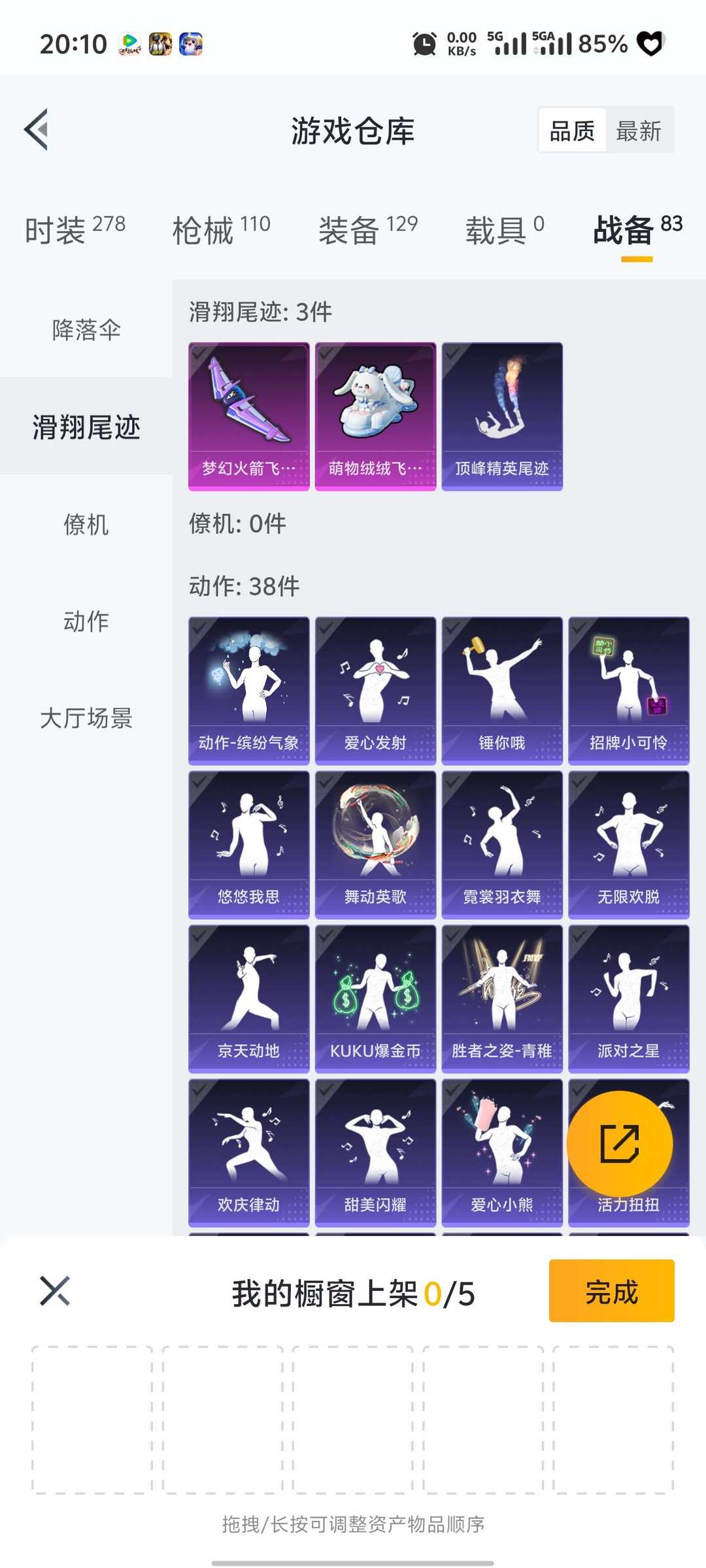Jump to 僚机 category
The image size is (706, 1568).
point(86,524)
